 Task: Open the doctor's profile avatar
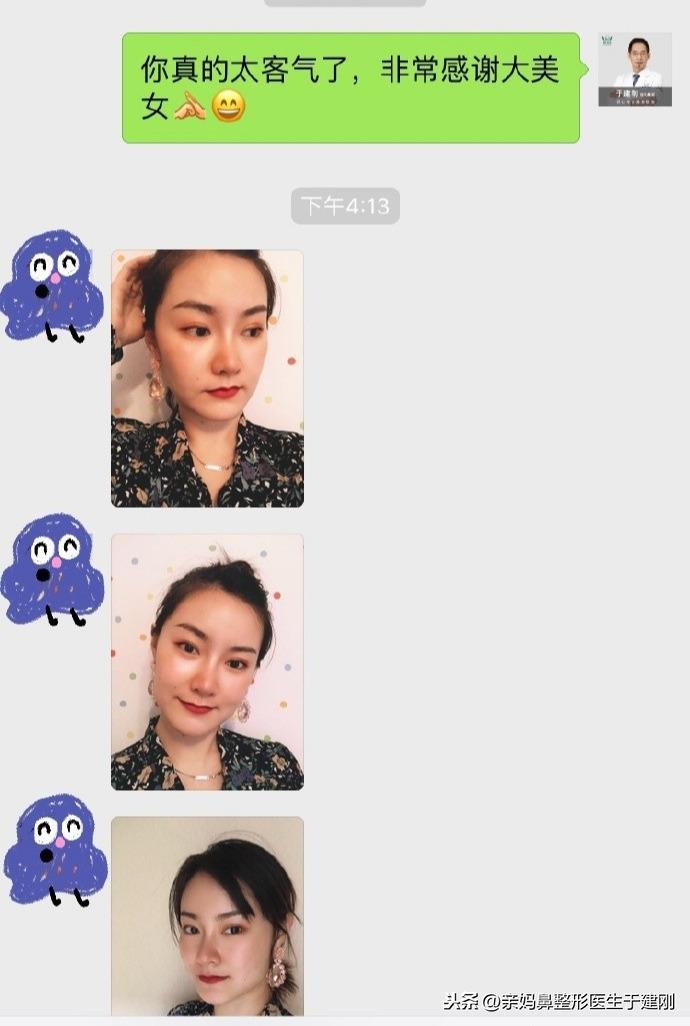634,69
